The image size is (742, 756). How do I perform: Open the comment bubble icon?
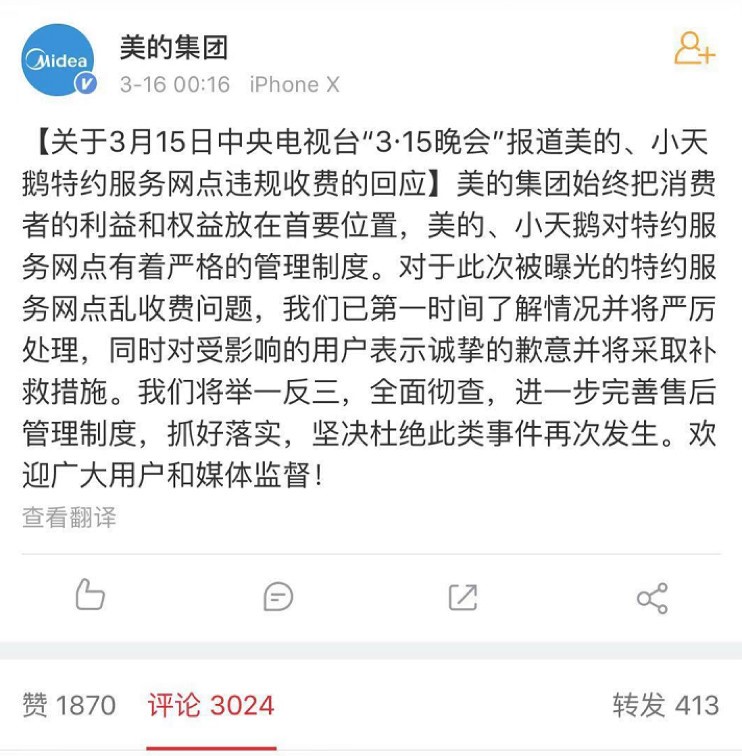[x=278, y=597]
